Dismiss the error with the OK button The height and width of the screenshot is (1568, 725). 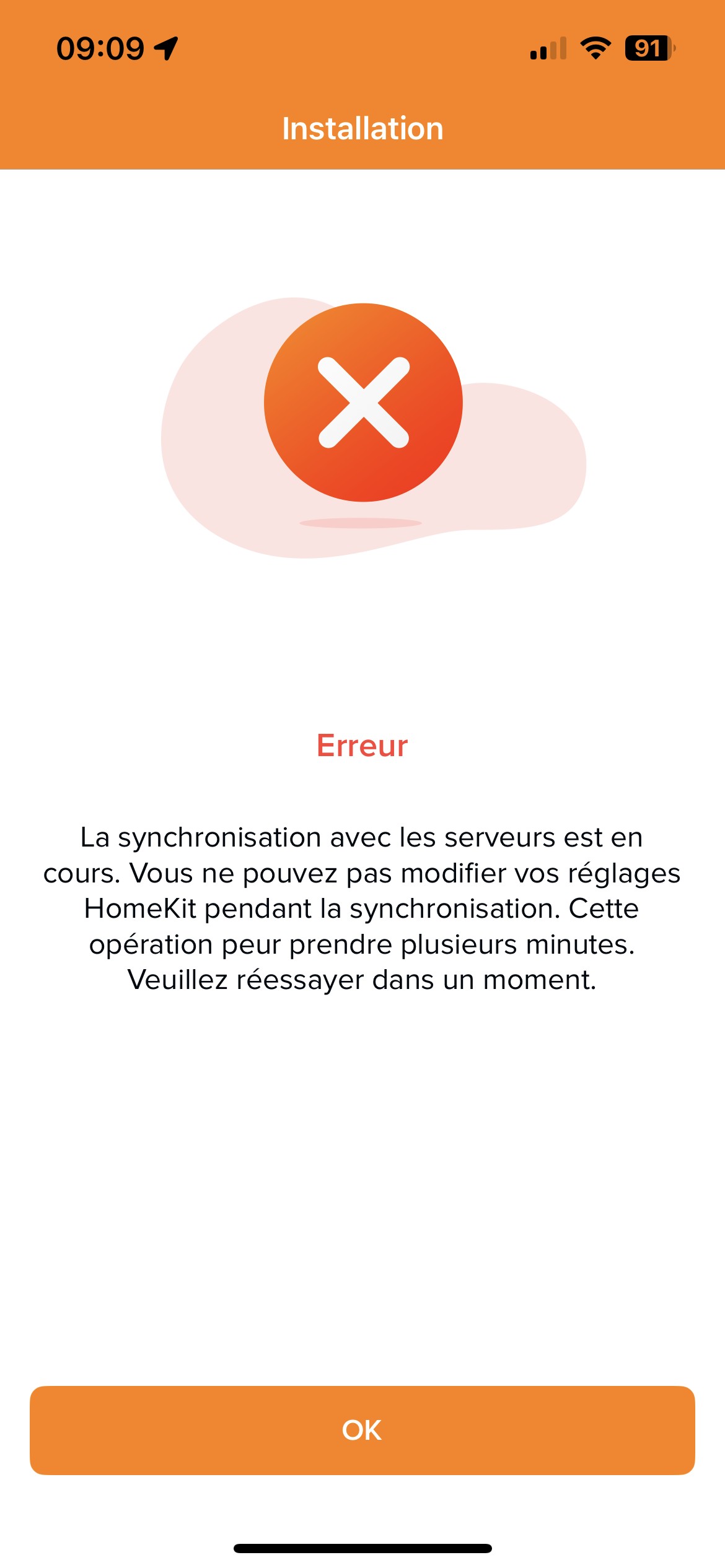click(x=362, y=1430)
